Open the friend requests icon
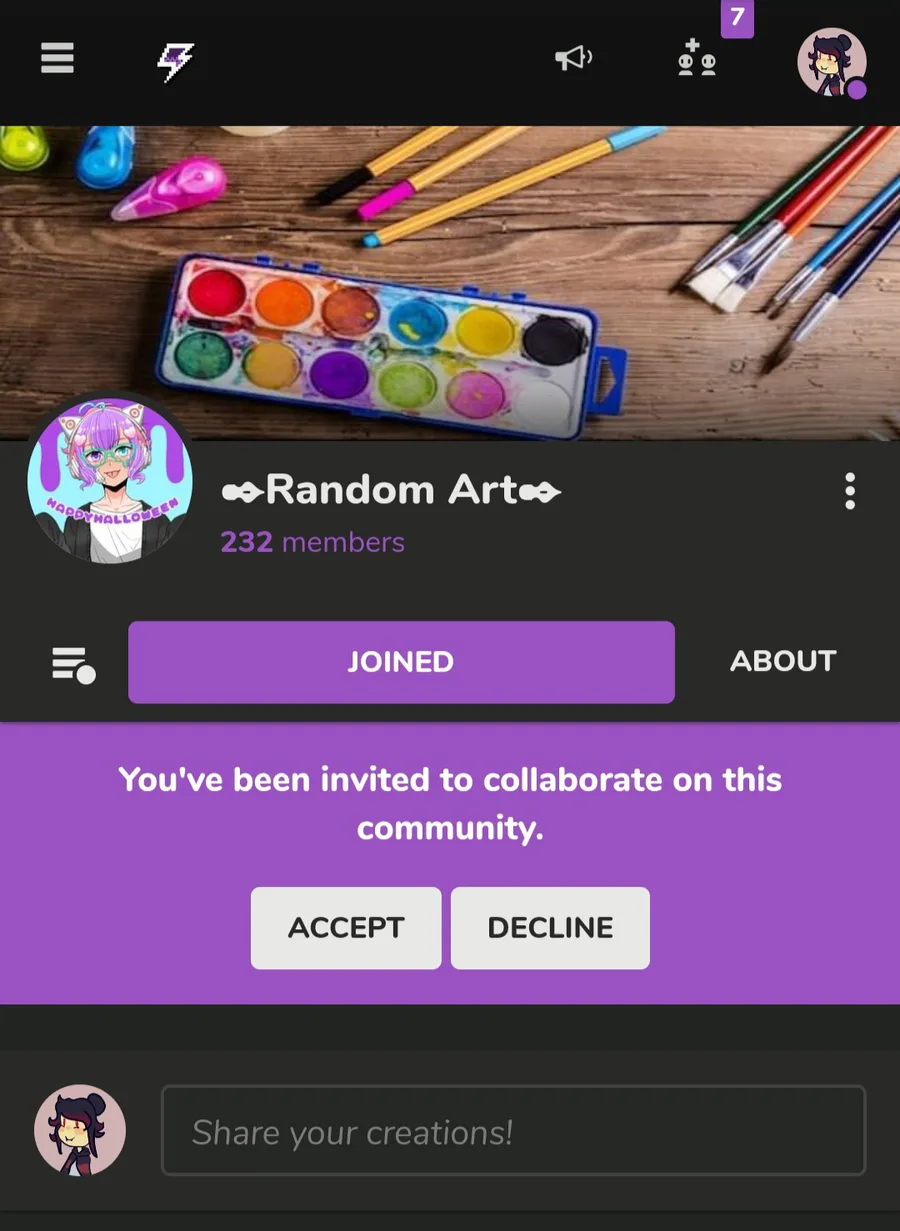The image size is (900, 1231). (x=697, y=60)
